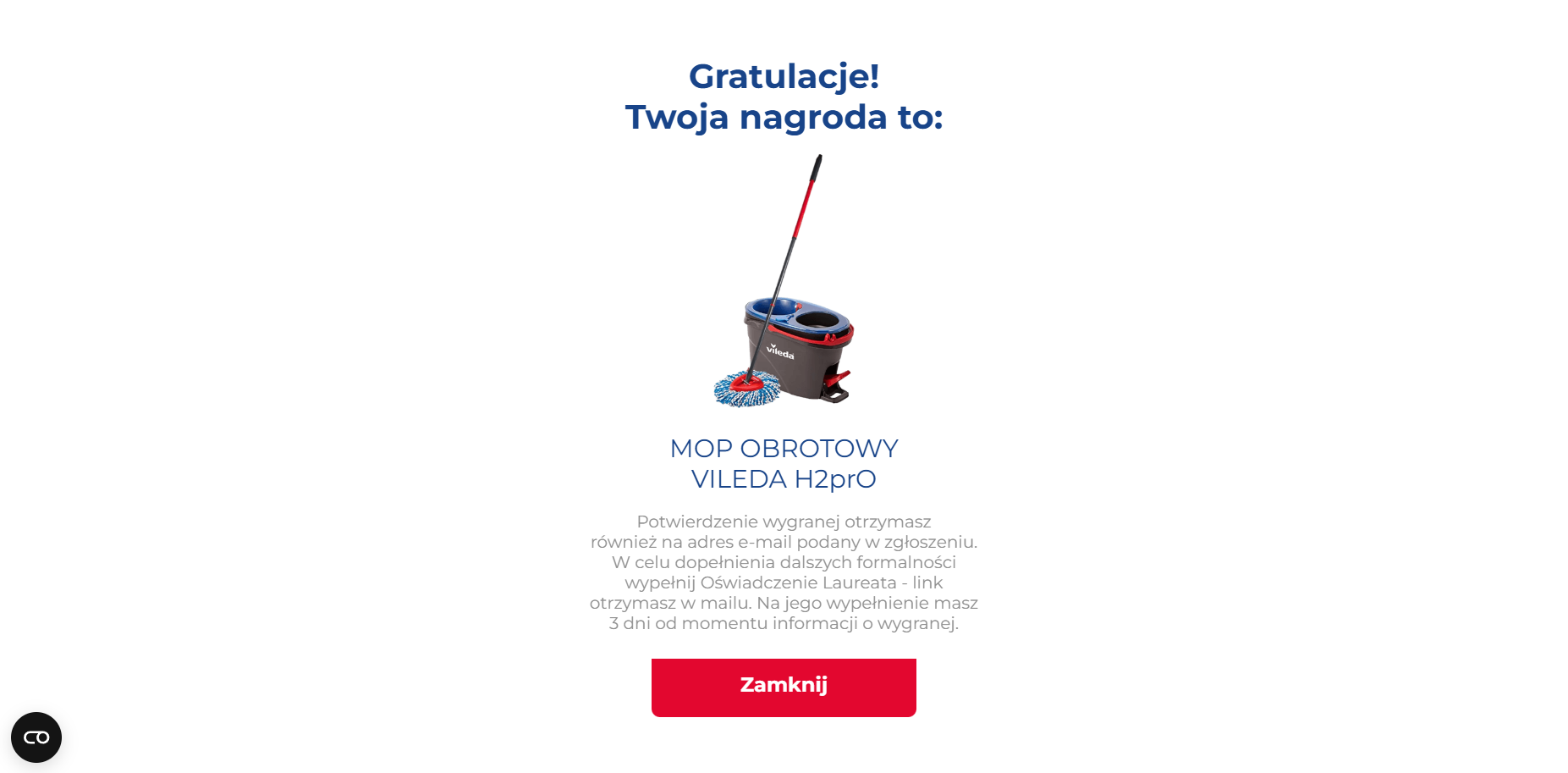Open the round accessibility widget button
Viewport: 1568px width, 773px height.
(36, 737)
